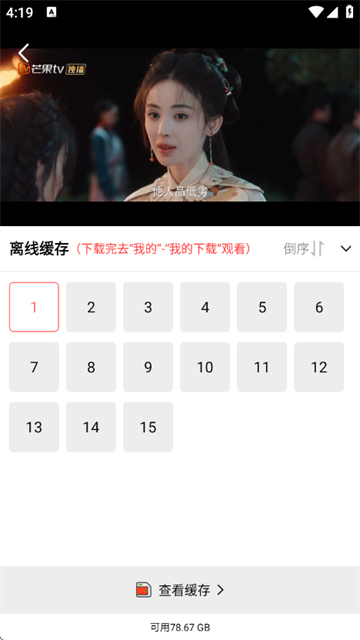Image resolution: width=360 pixels, height=640 pixels.
Task: Download episode 14 offline
Action: (x=91, y=427)
